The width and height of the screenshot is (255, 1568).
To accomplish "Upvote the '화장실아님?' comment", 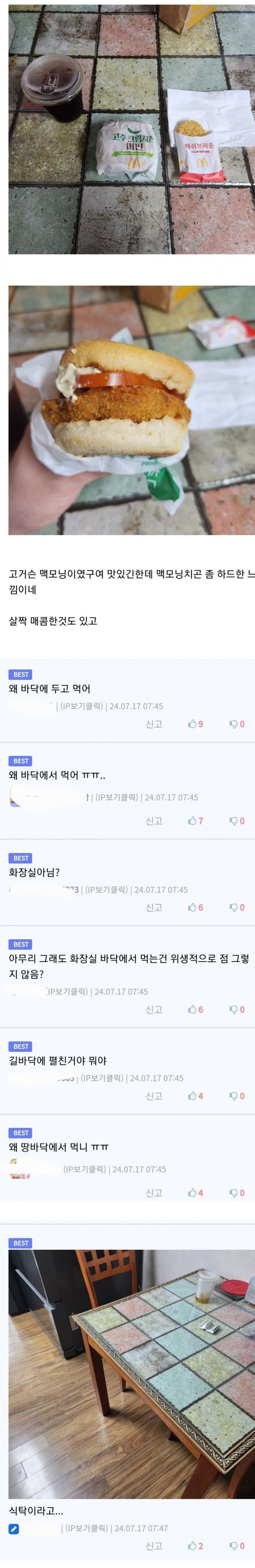I will (x=195, y=907).
